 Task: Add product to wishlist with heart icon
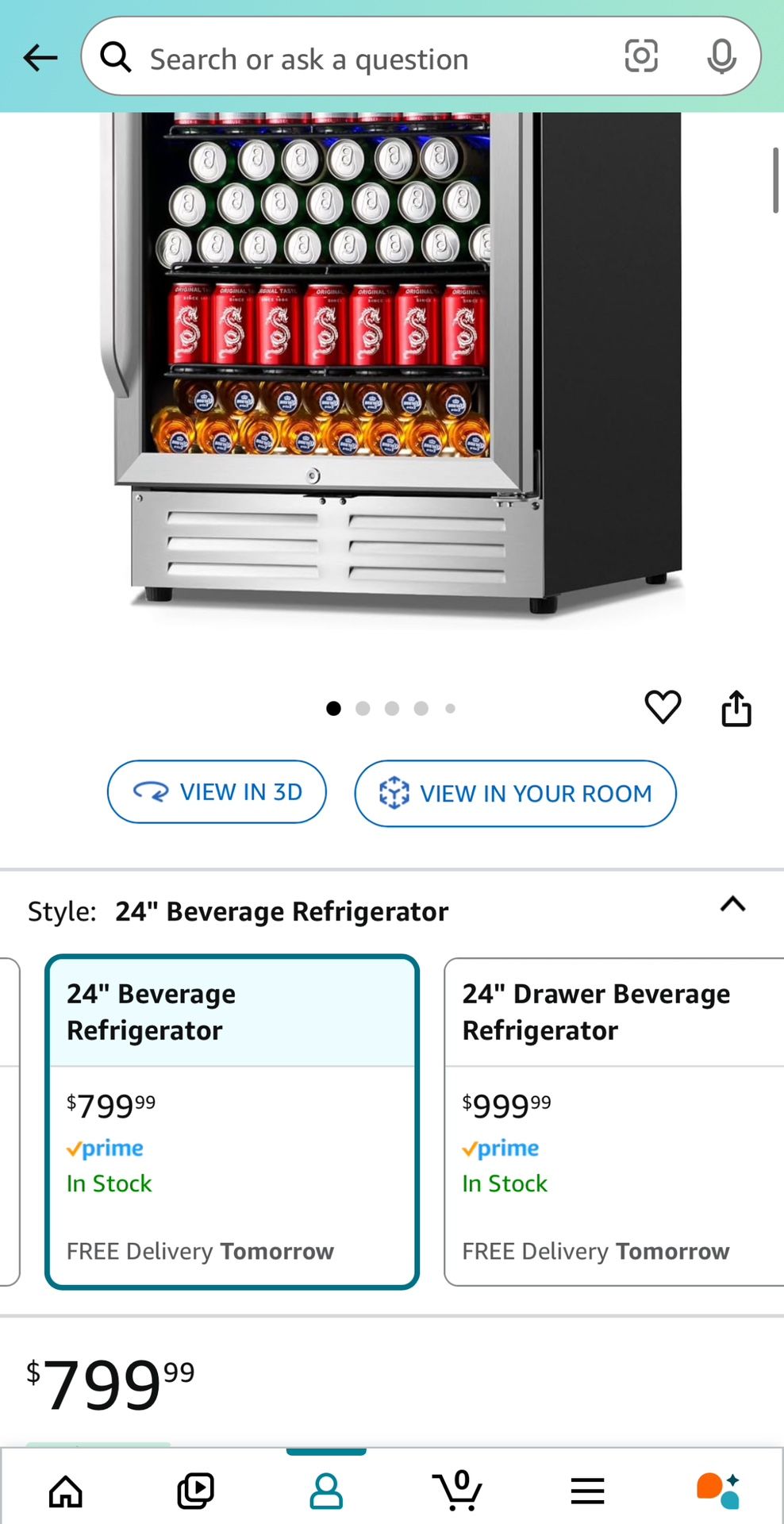coord(663,707)
